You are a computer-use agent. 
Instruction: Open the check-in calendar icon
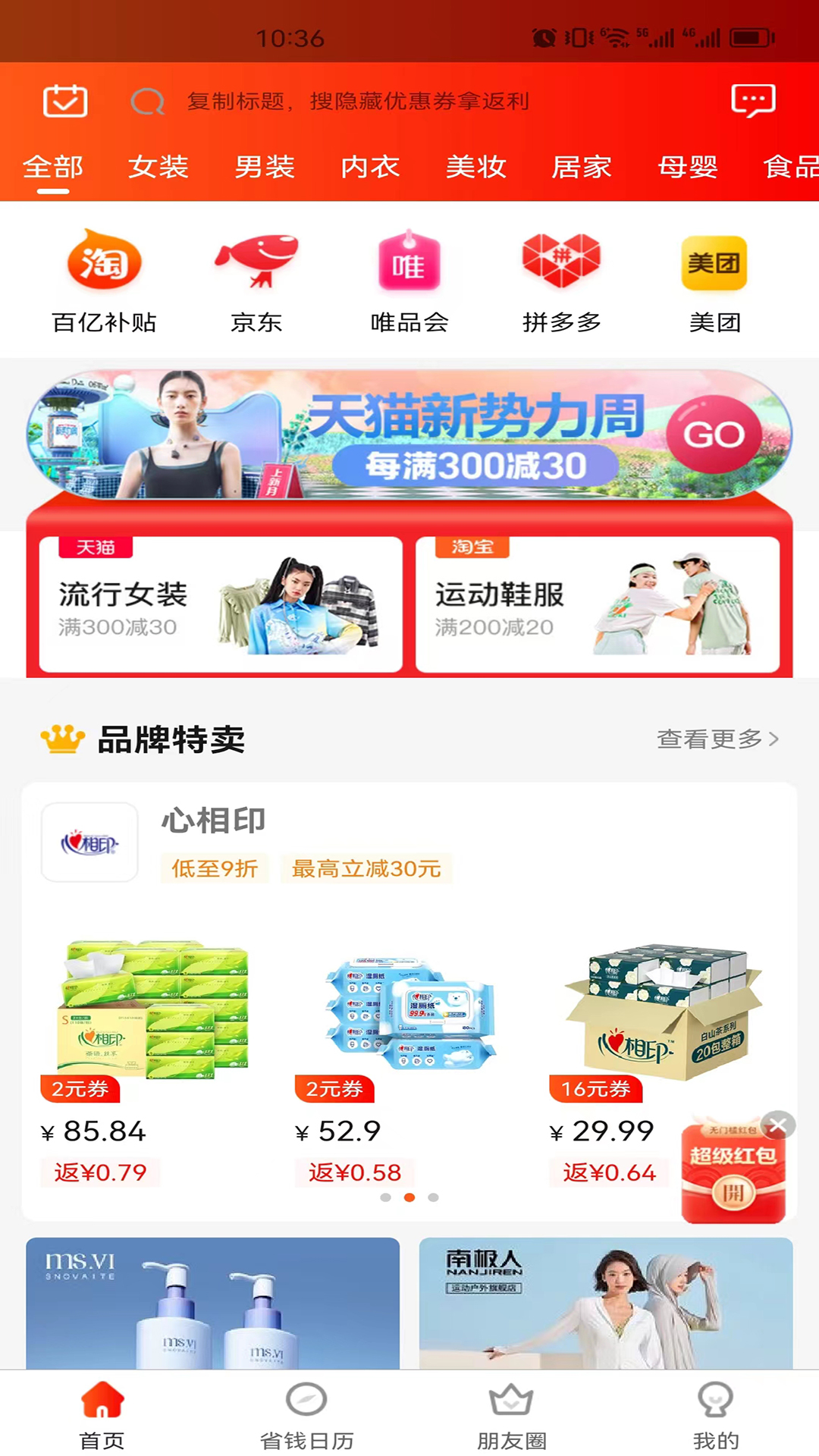click(65, 101)
